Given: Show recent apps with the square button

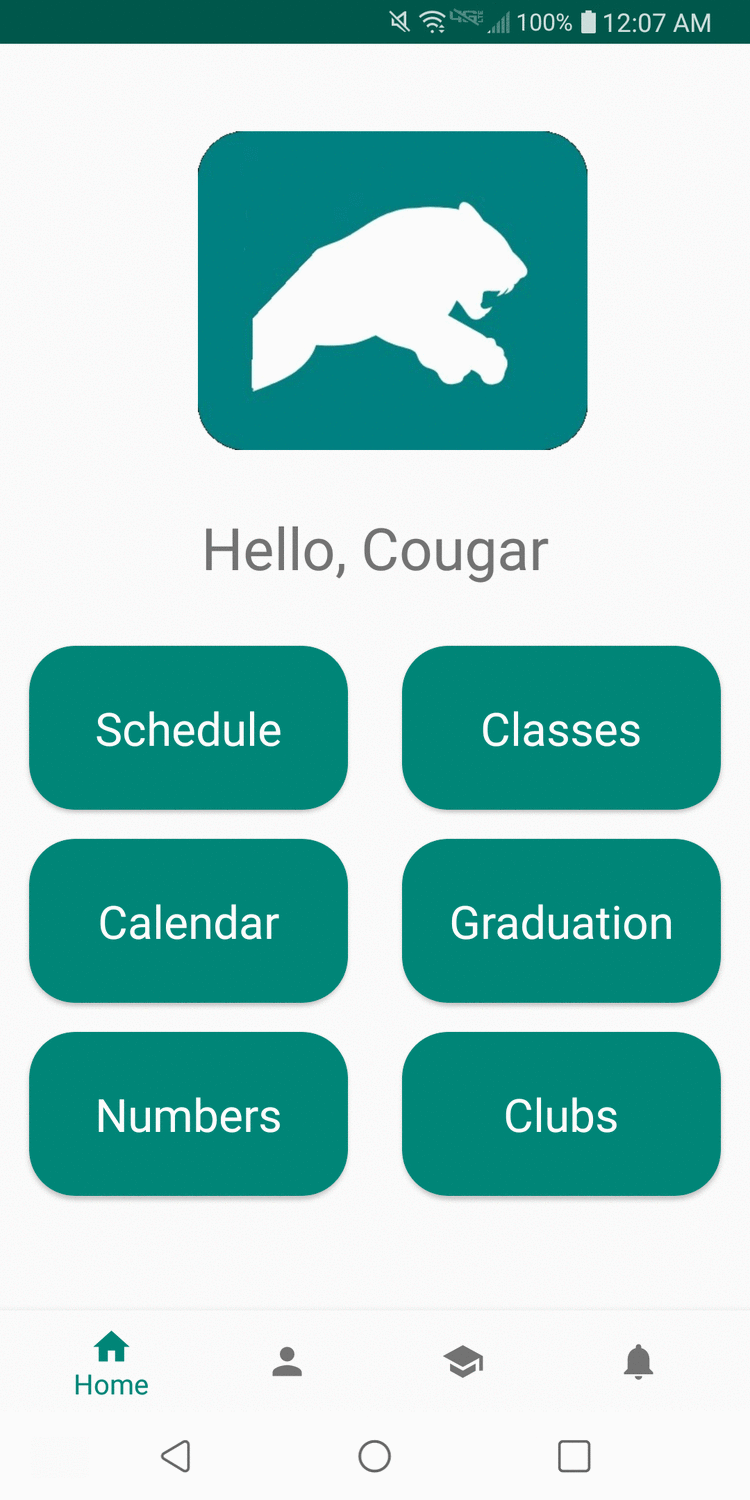Looking at the screenshot, I should coord(574,1456).
